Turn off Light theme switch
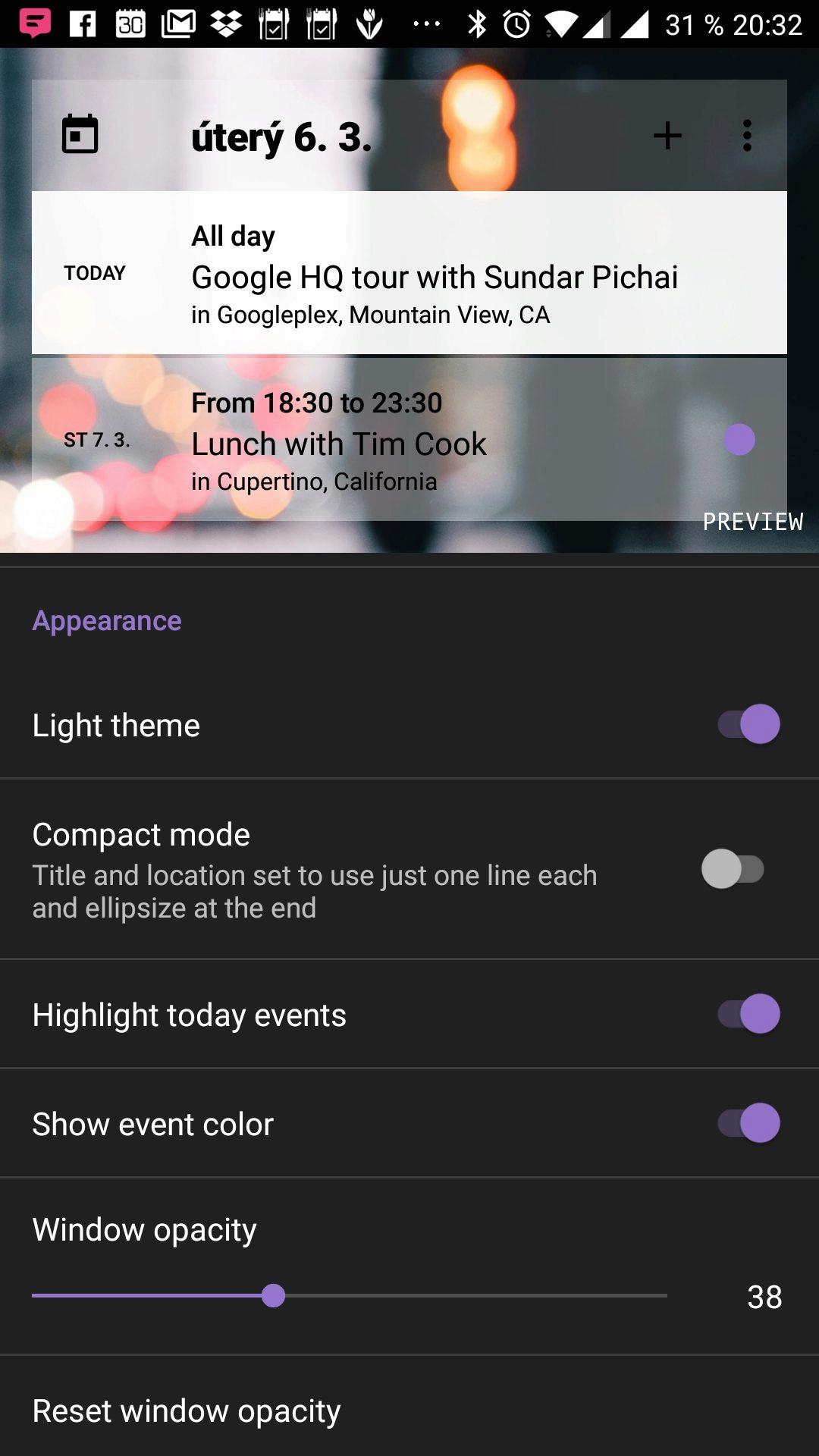Screen dimensions: 819x1456 pos(748,724)
